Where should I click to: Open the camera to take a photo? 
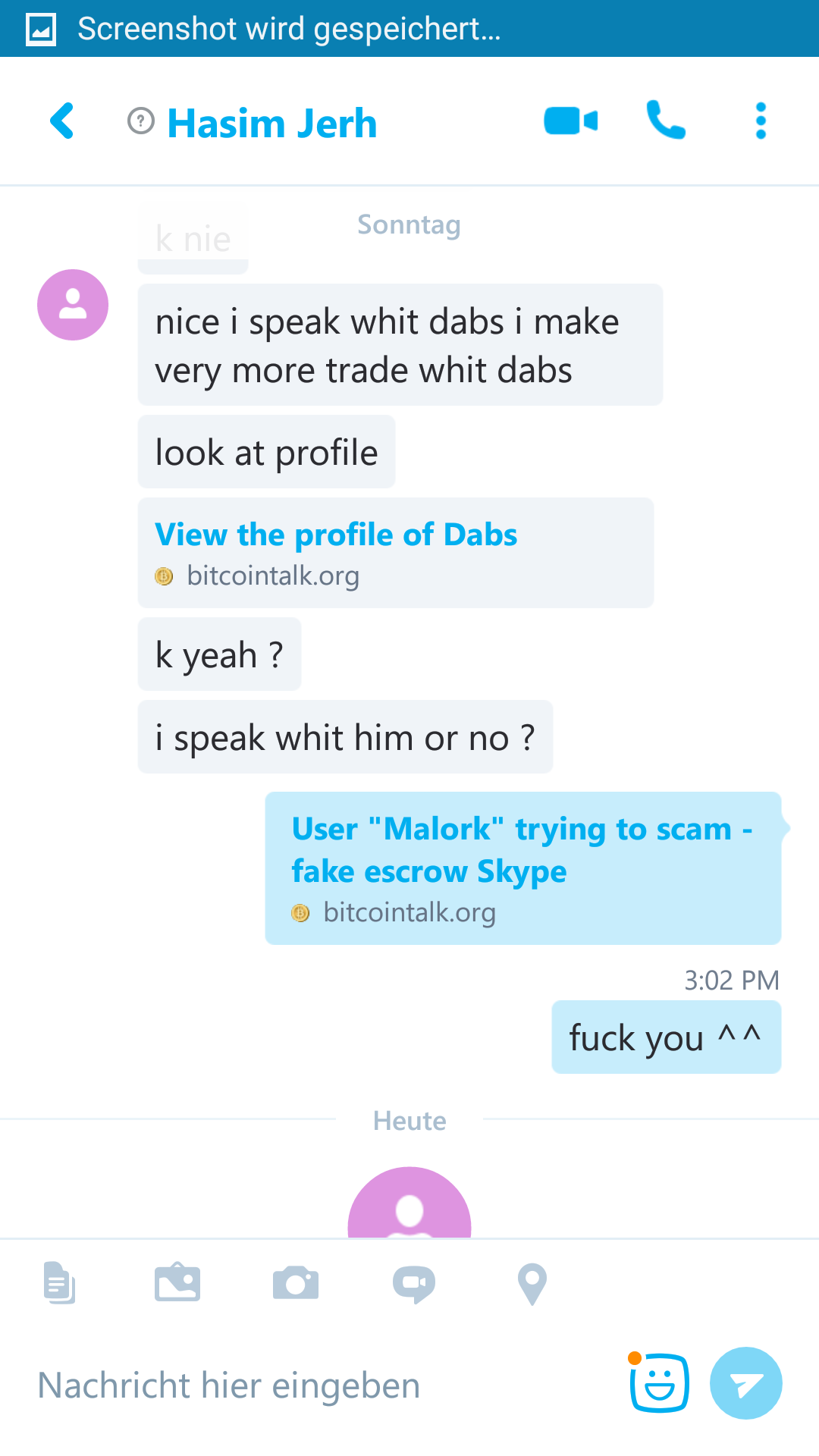[296, 1283]
